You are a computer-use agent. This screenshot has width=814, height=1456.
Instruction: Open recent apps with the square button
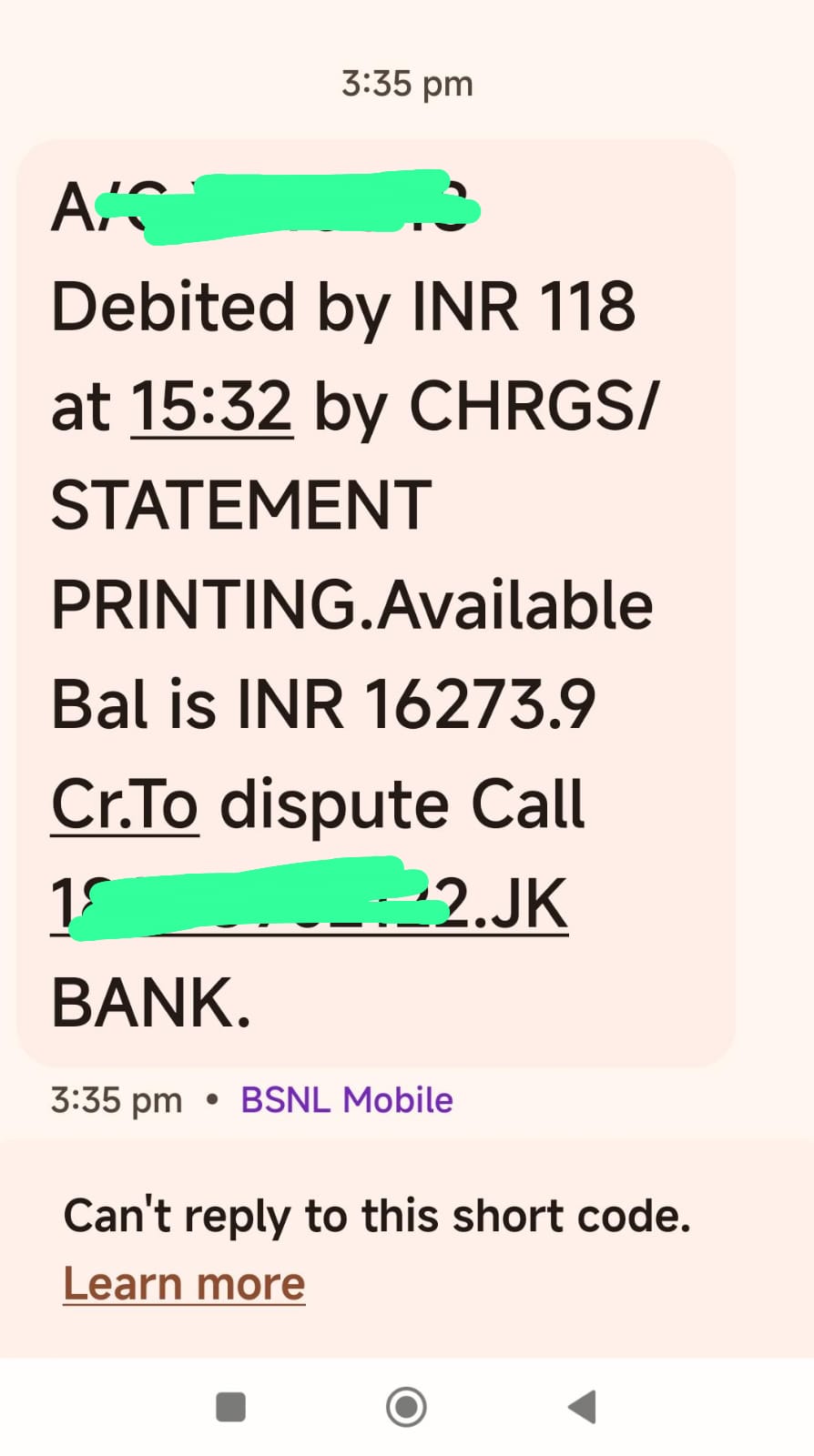(230, 1406)
